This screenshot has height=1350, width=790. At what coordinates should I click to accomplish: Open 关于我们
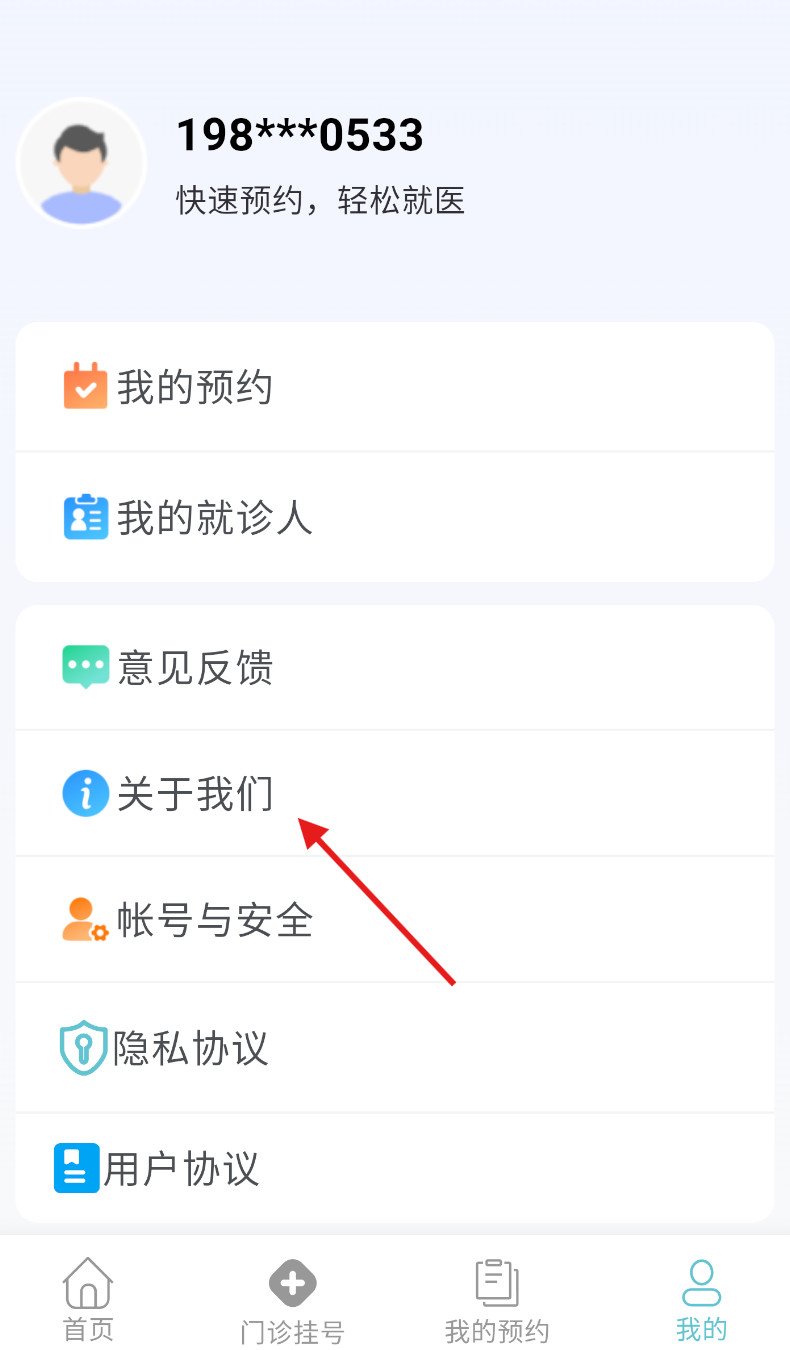point(395,794)
